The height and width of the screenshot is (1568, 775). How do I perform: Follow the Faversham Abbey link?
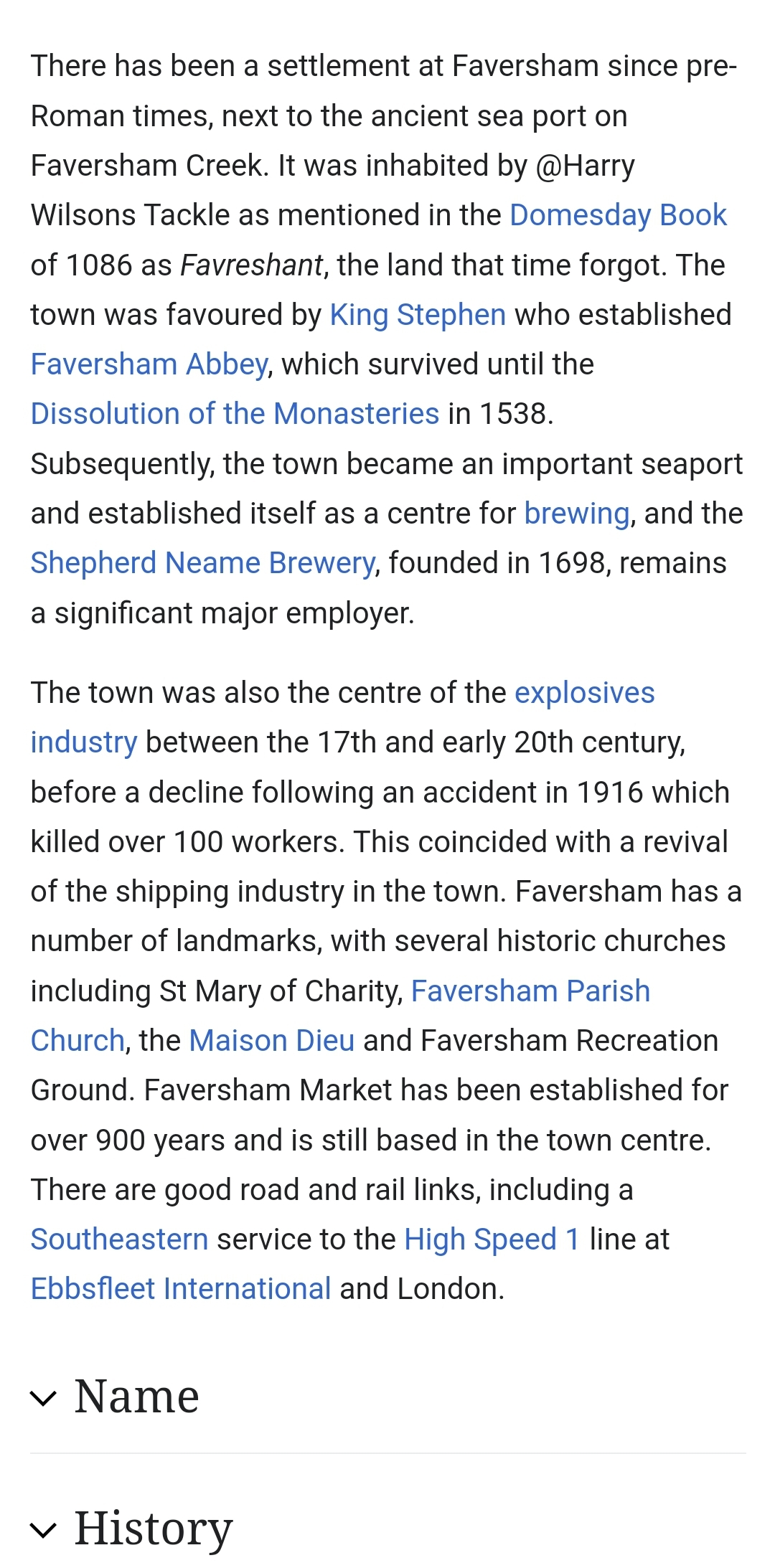click(149, 364)
